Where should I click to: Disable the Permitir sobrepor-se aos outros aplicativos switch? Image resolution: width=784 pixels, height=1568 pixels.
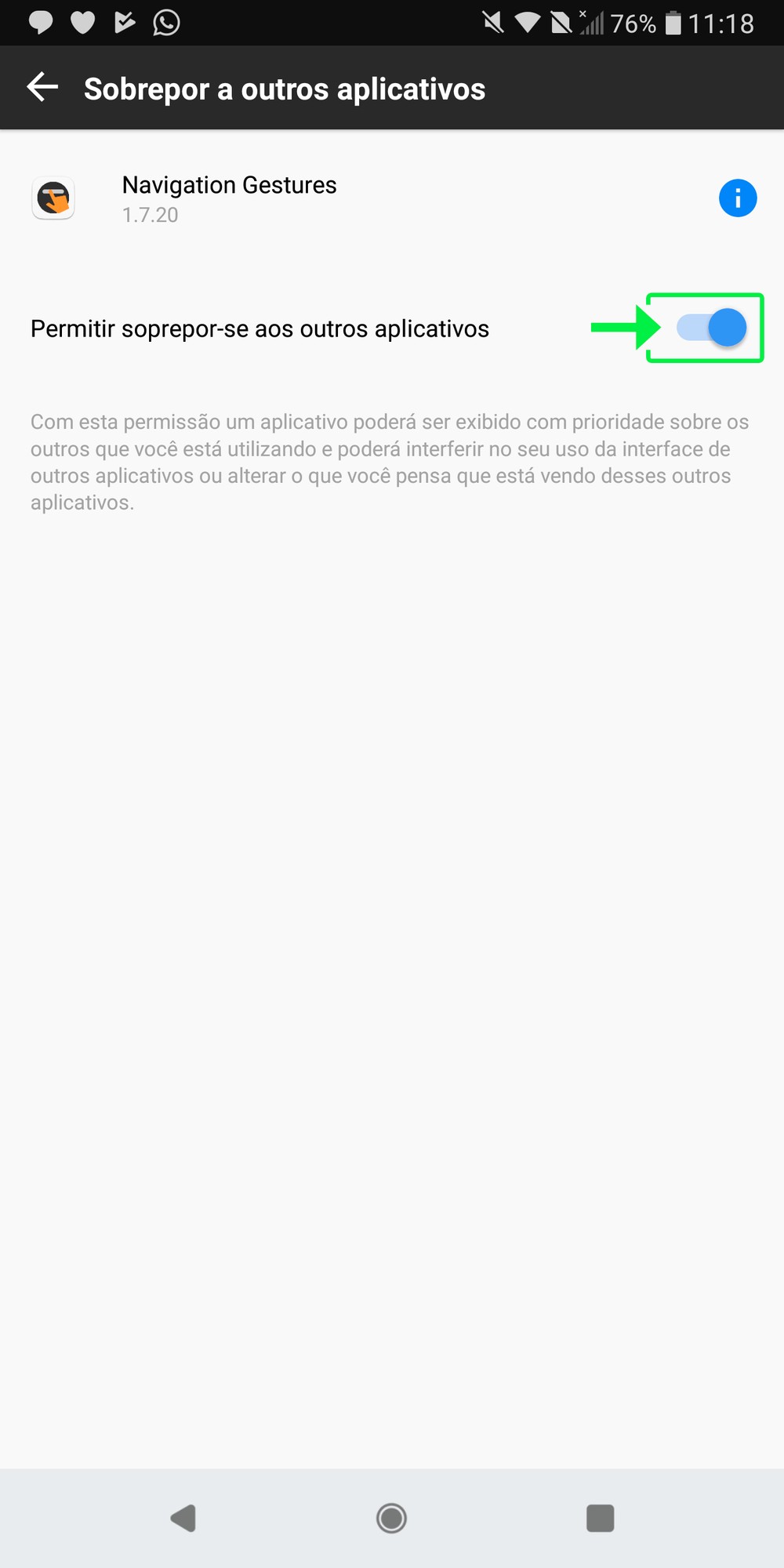point(711,328)
